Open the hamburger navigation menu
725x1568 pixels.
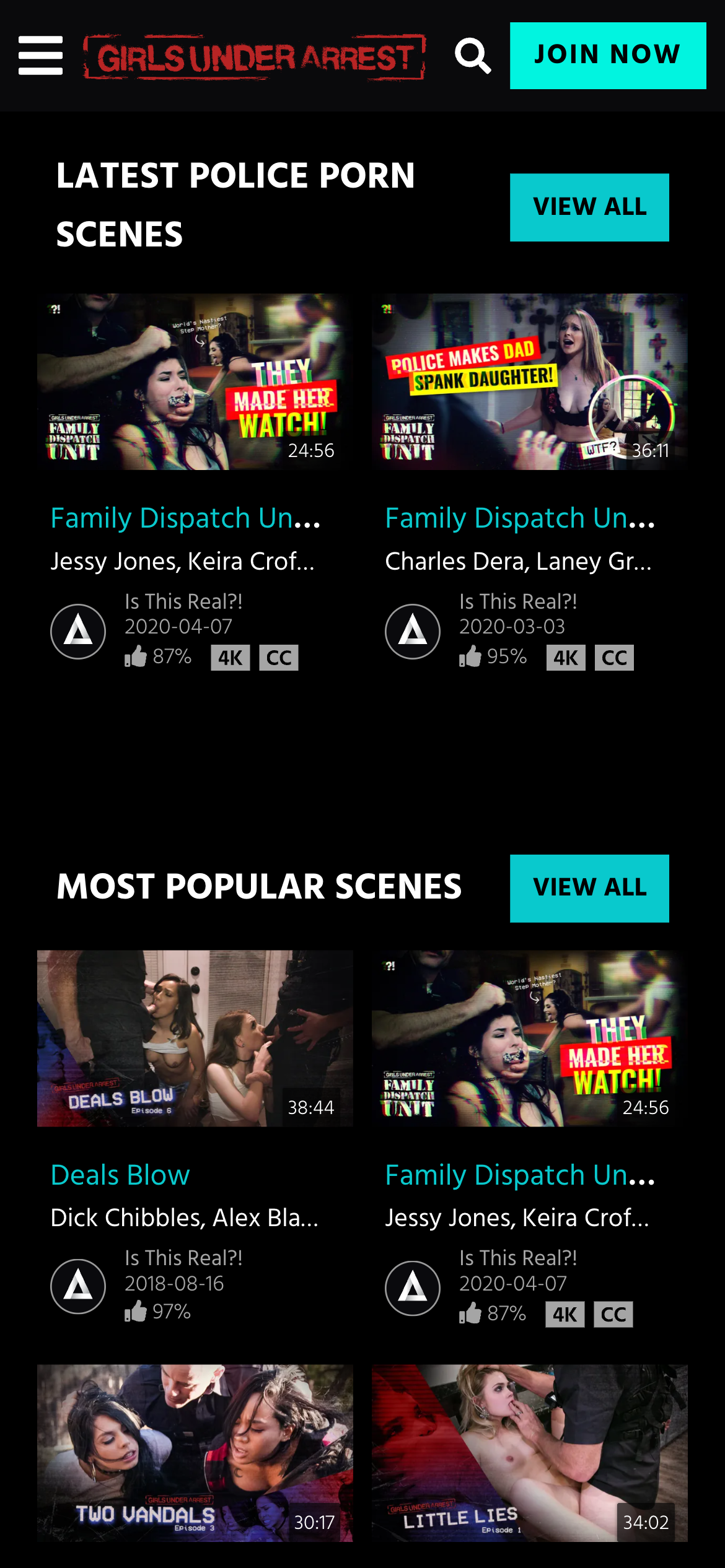tap(40, 55)
